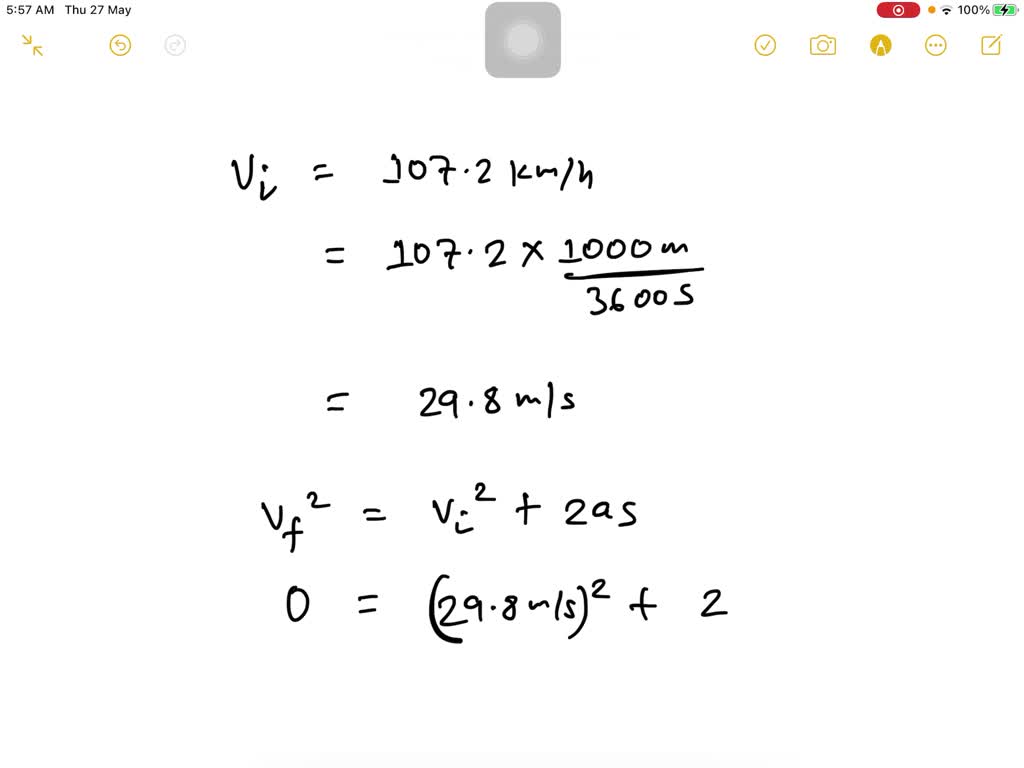Viewport: 1024px width, 768px height.
Task: Redo the undone stroke
Action: click(x=175, y=45)
